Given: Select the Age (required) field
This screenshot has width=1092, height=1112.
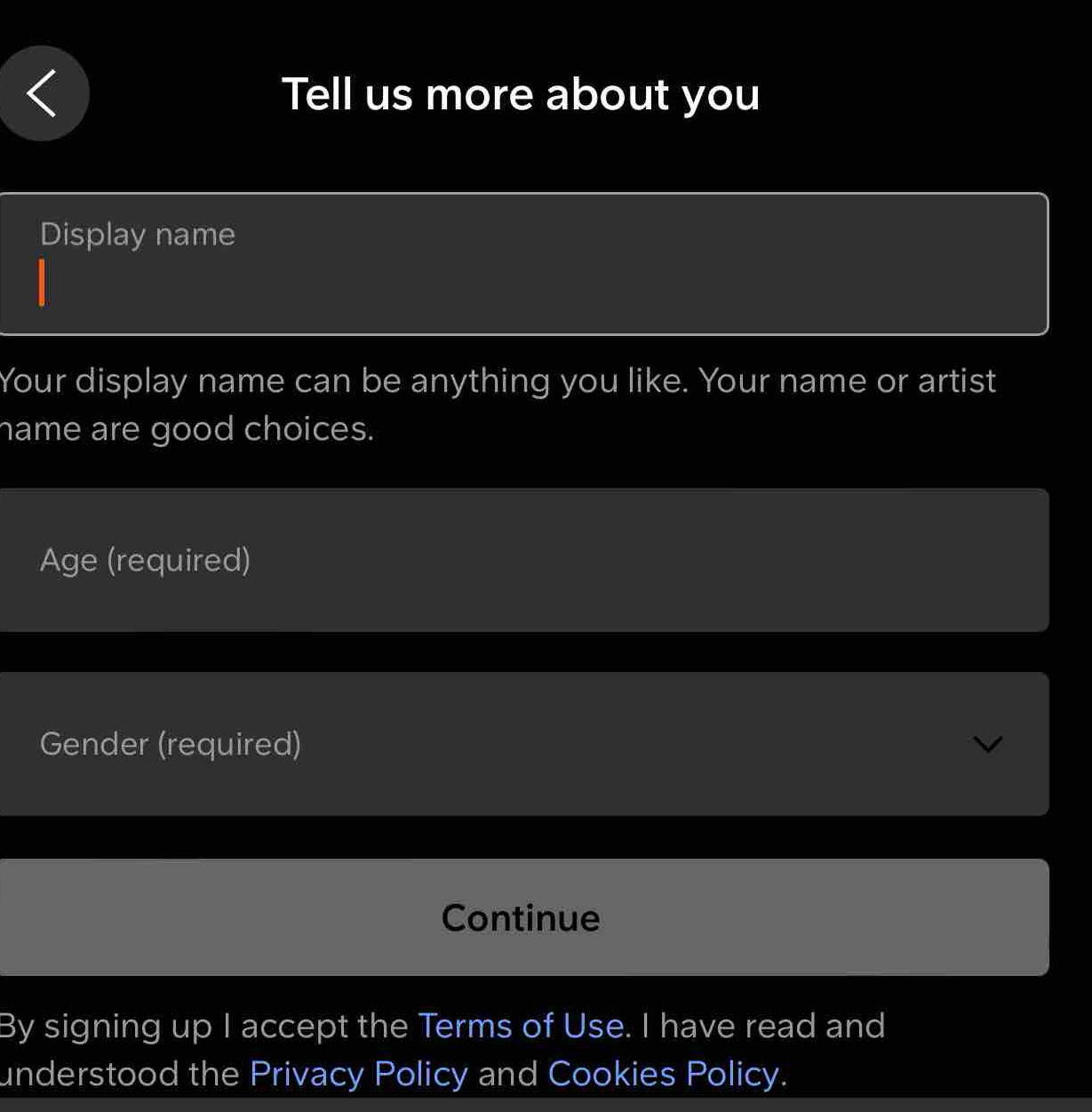Looking at the screenshot, I should [523, 560].
